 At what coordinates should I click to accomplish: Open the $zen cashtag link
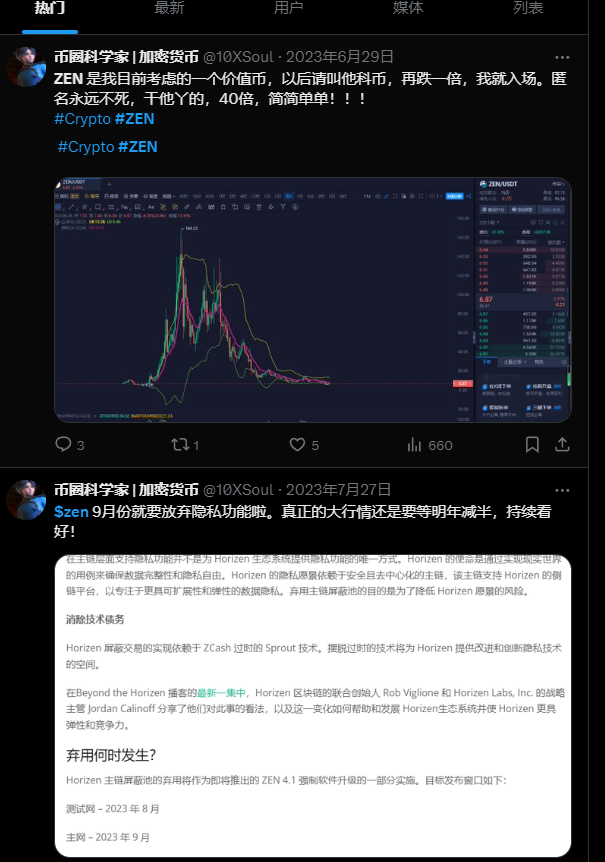71,511
